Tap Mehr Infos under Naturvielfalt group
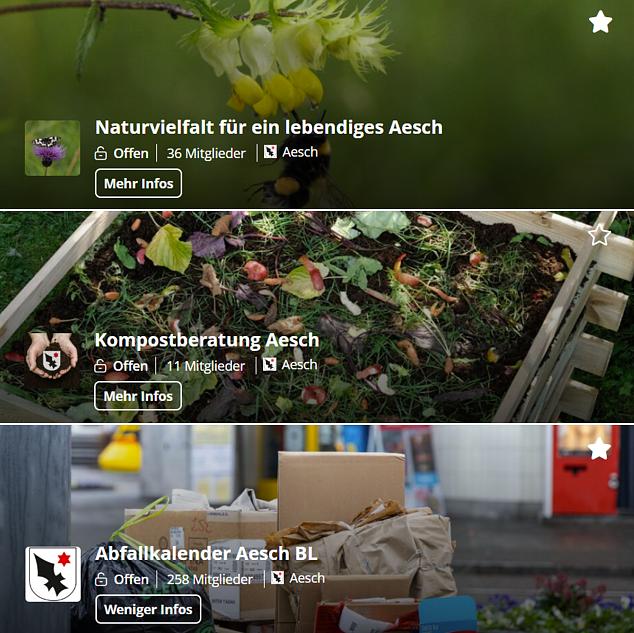The height and width of the screenshot is (633, 634). pos(138,184)
